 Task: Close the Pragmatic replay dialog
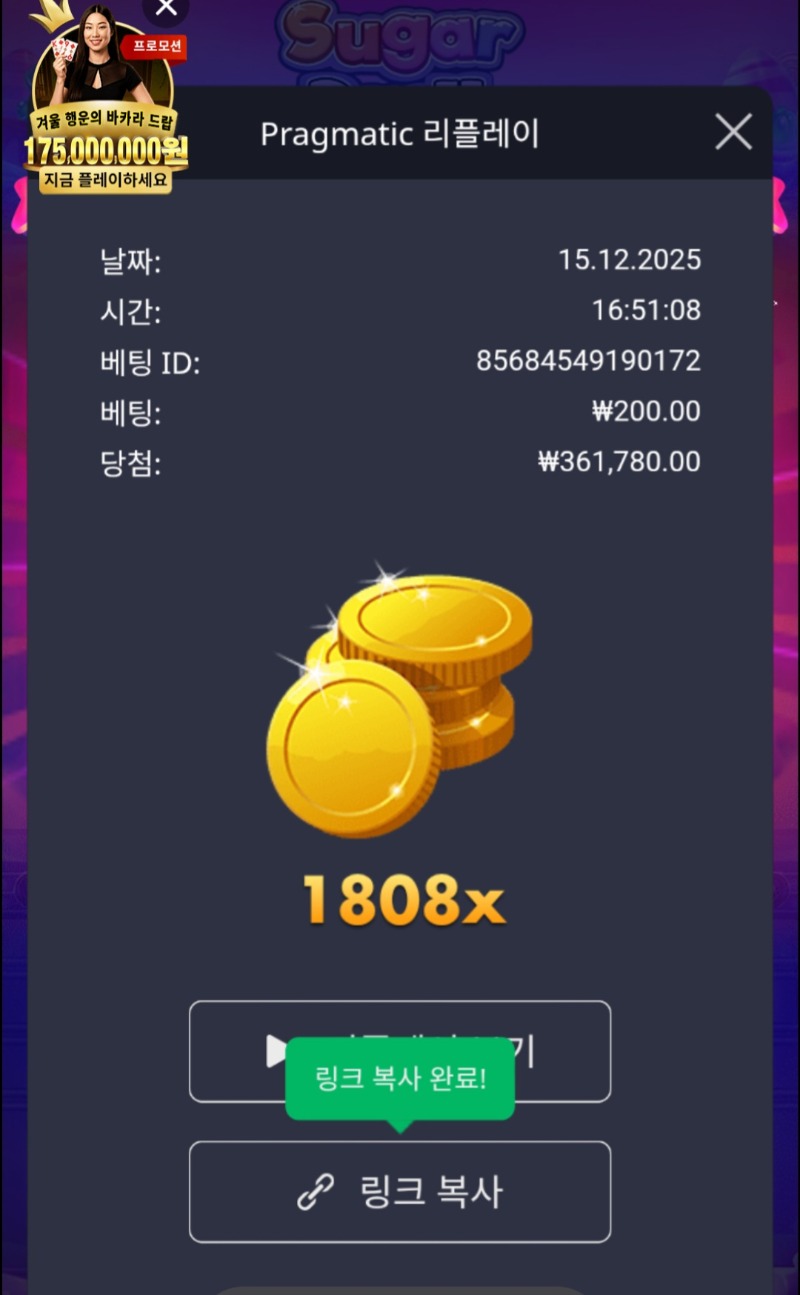click(x=733, y=132)
